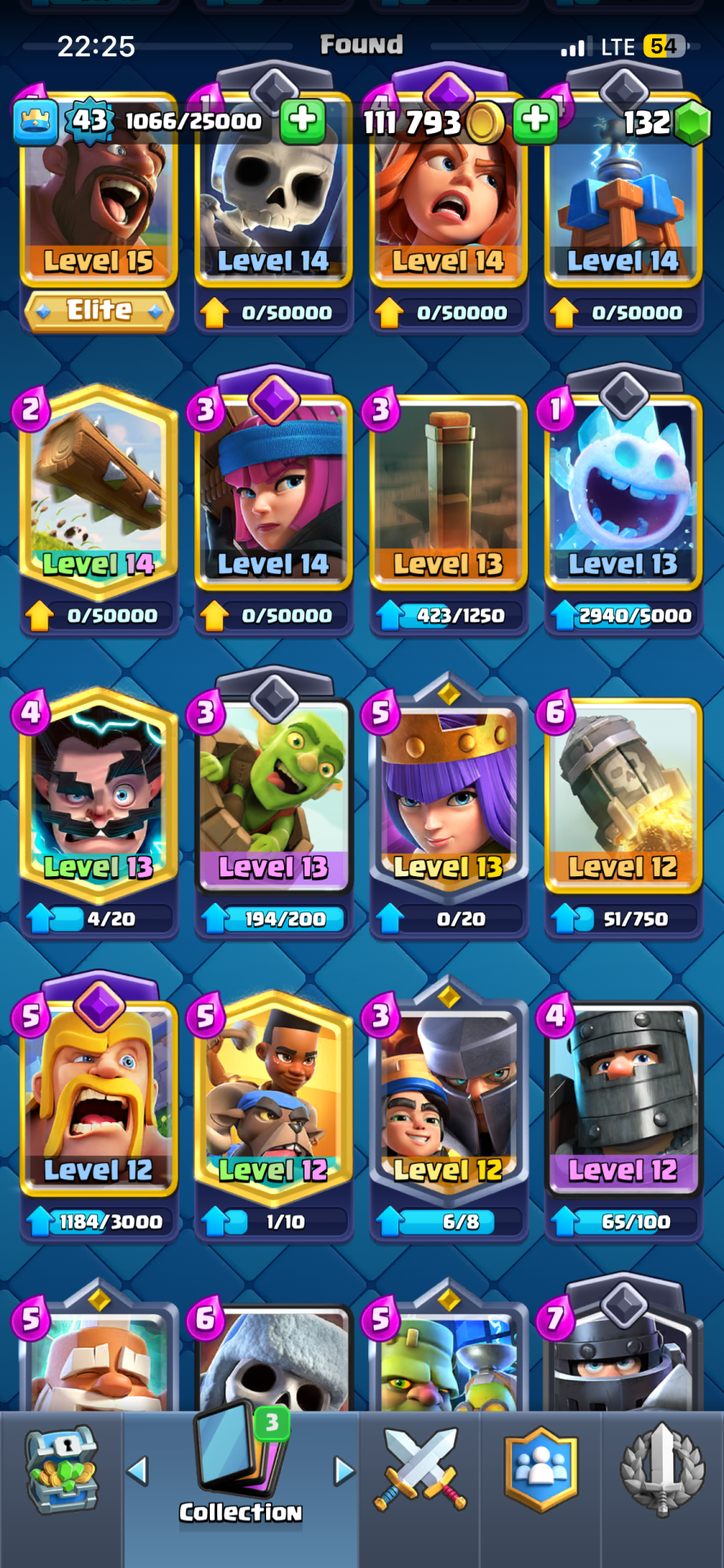Tap the green plus next to experience
The width and height of the screenshot is (724, 1568).
tap(303, 121)
